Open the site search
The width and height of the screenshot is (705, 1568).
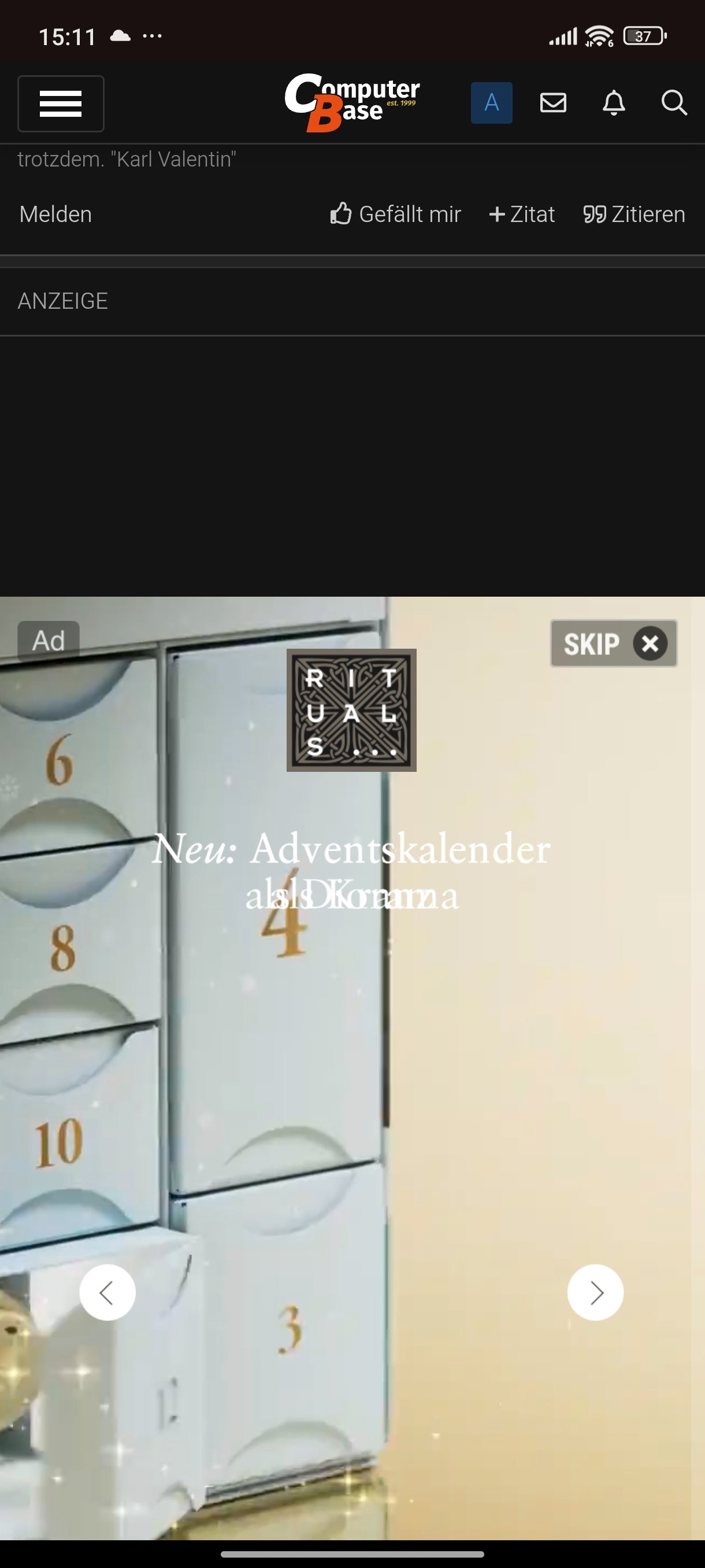(674, 103)
